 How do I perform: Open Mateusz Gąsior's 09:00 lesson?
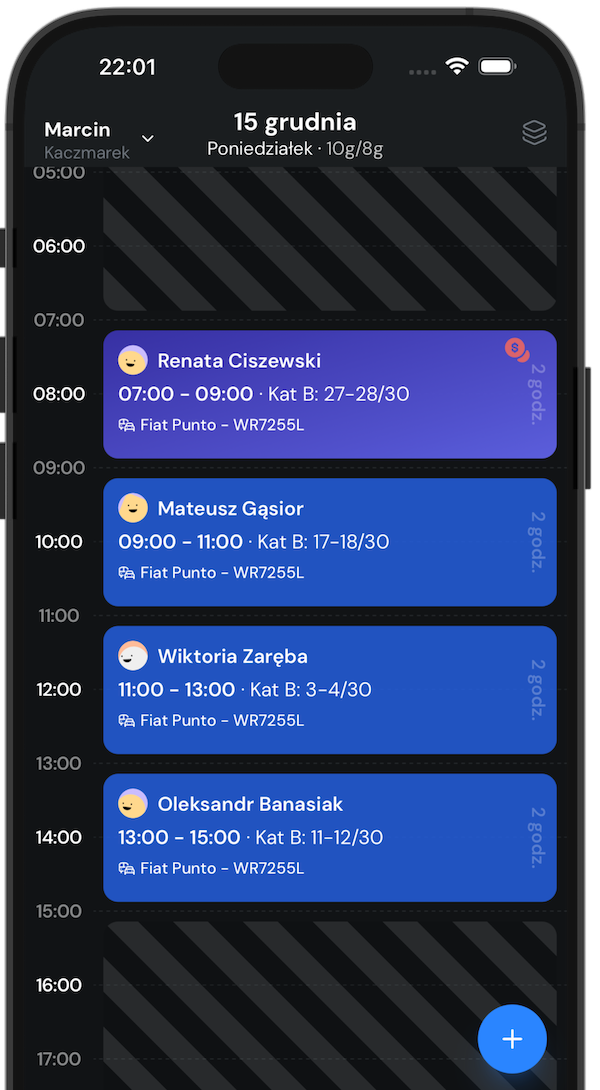(329, 542)
